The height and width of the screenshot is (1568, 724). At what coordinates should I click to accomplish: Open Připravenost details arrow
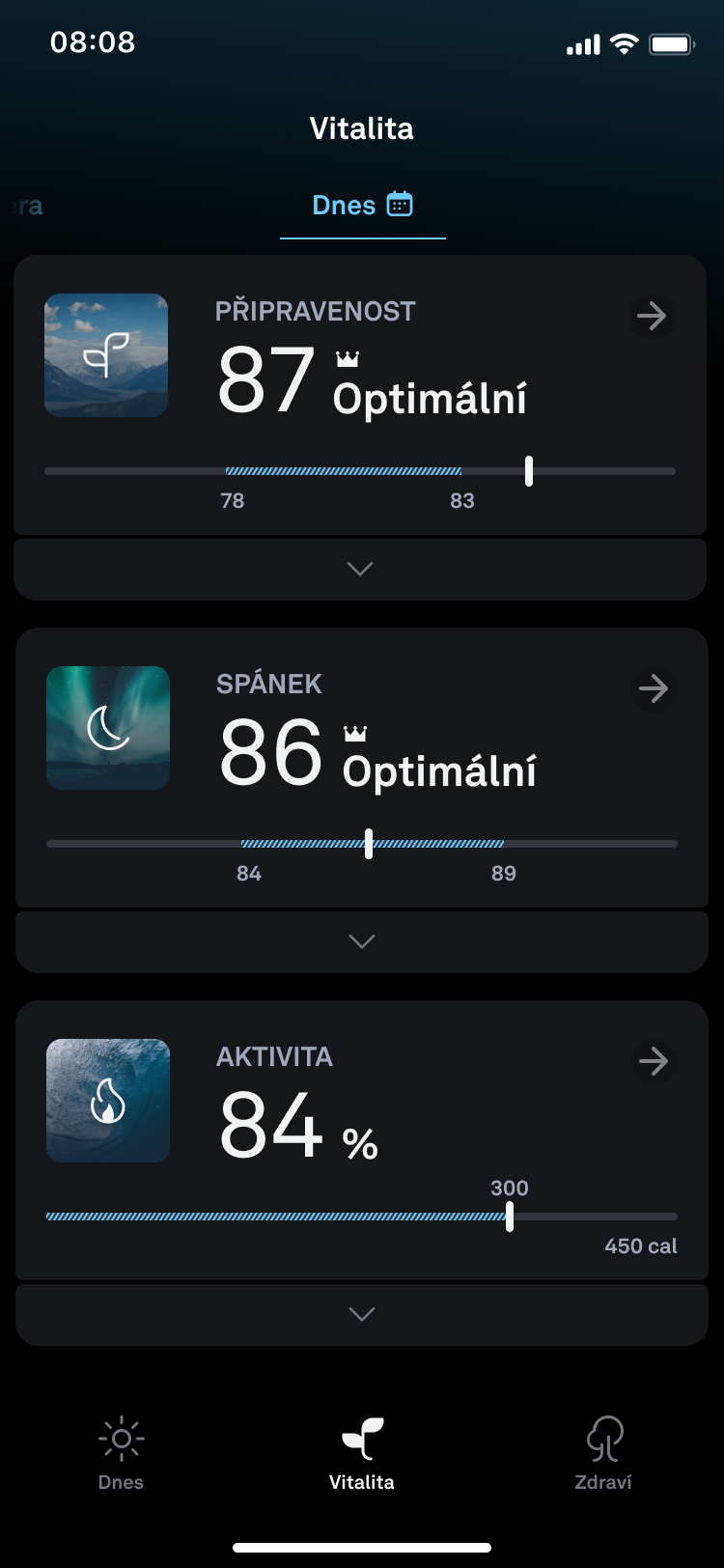[652, 316]
